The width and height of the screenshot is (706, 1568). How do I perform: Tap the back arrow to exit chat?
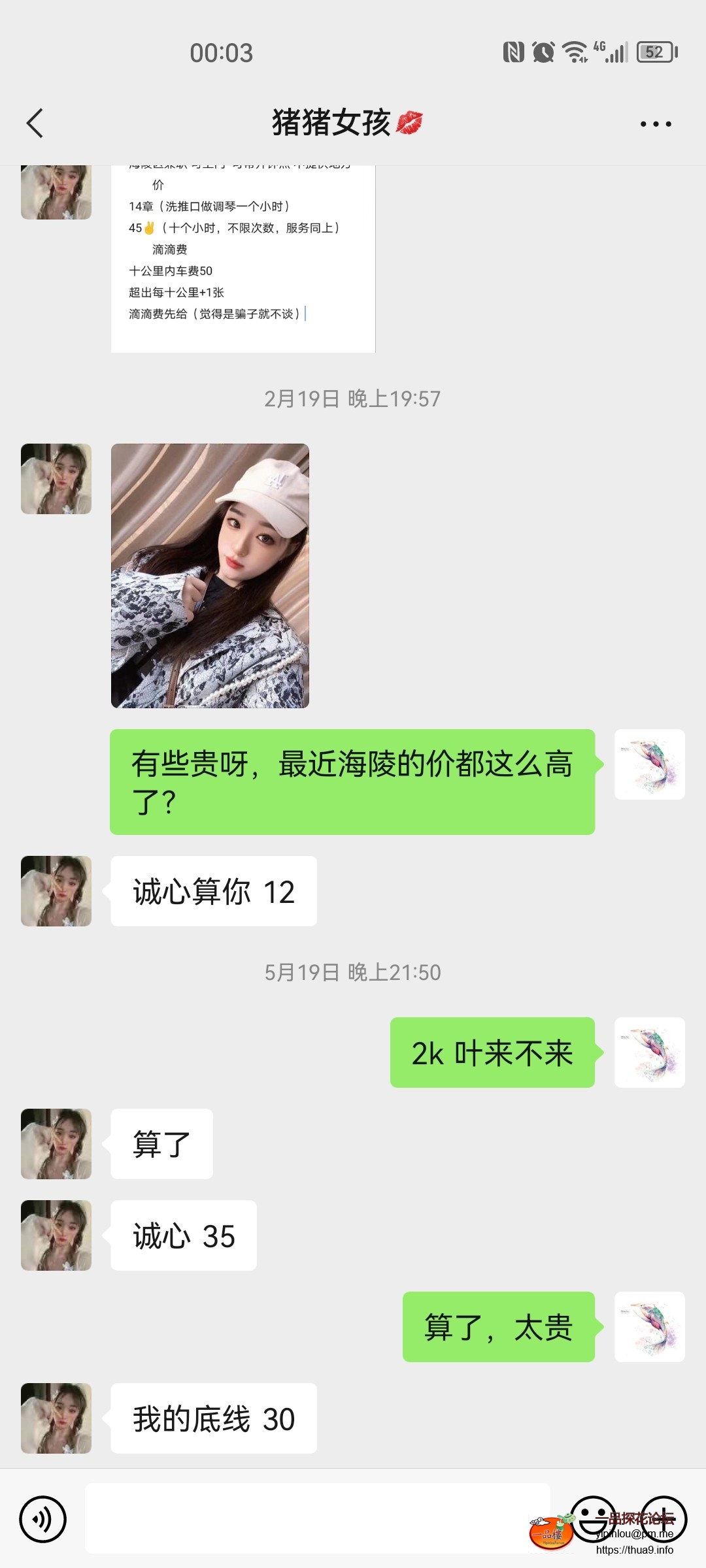(x=35, y=123)
